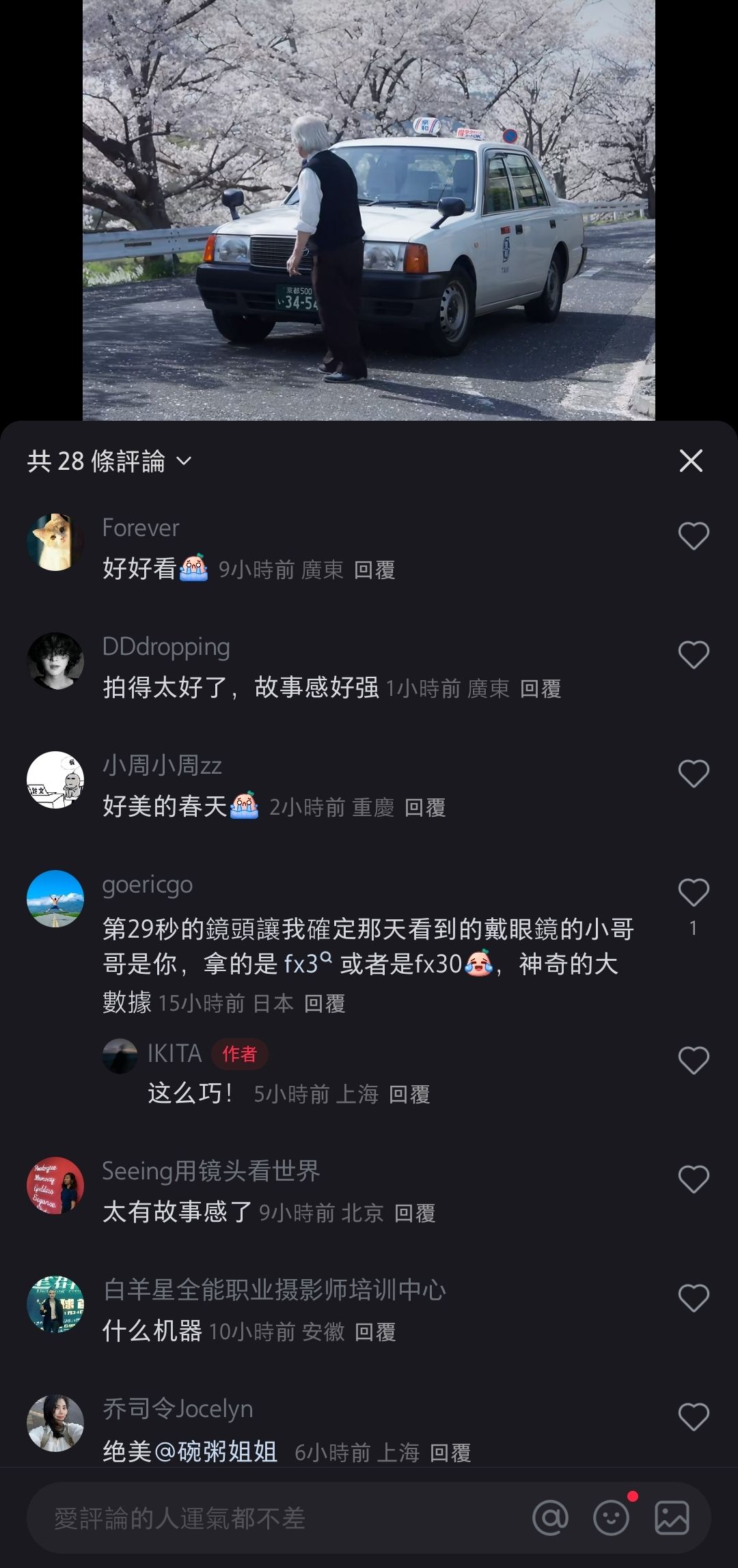
Task: Open goericgo's profile avatar
Action: pyautogui.click(x=55, y=898)
